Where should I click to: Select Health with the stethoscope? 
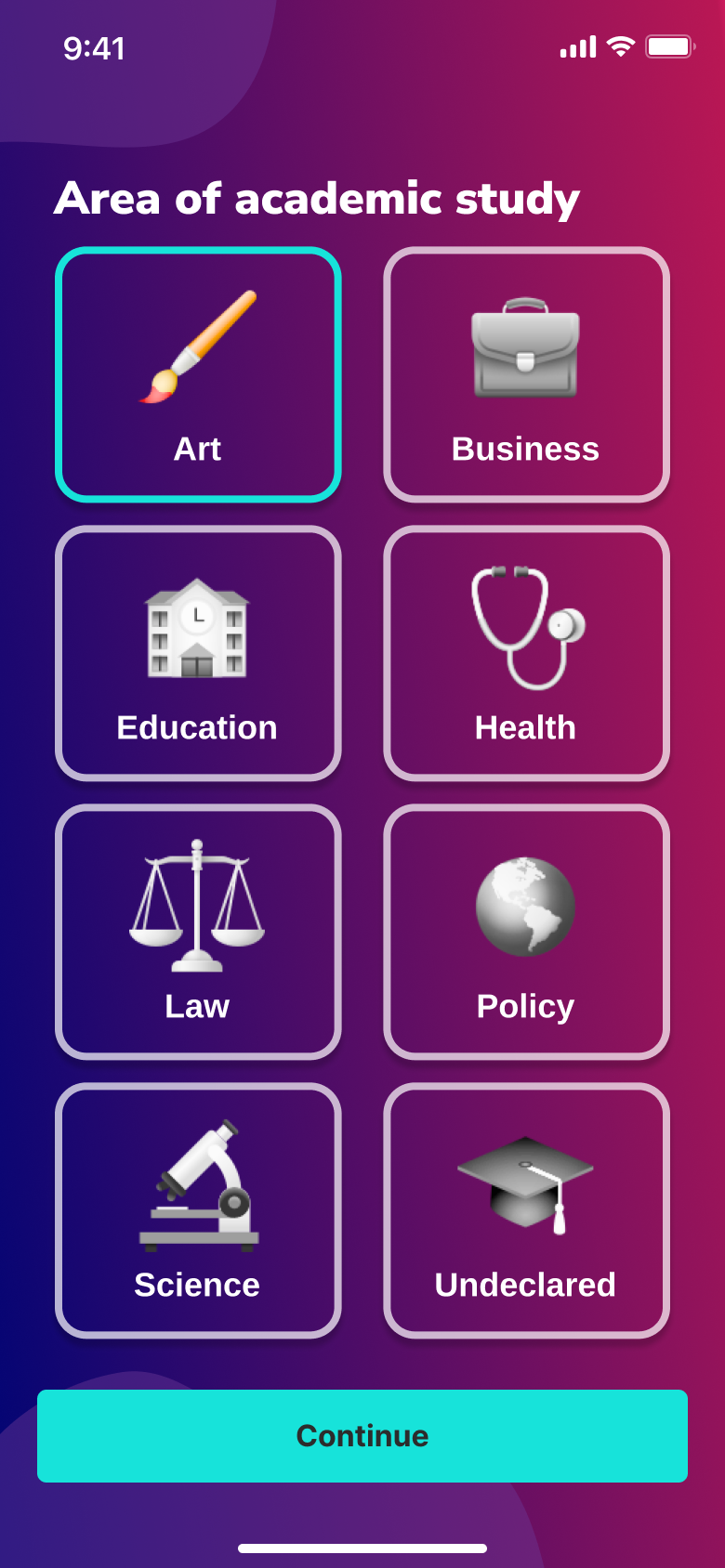pos(526,653)
